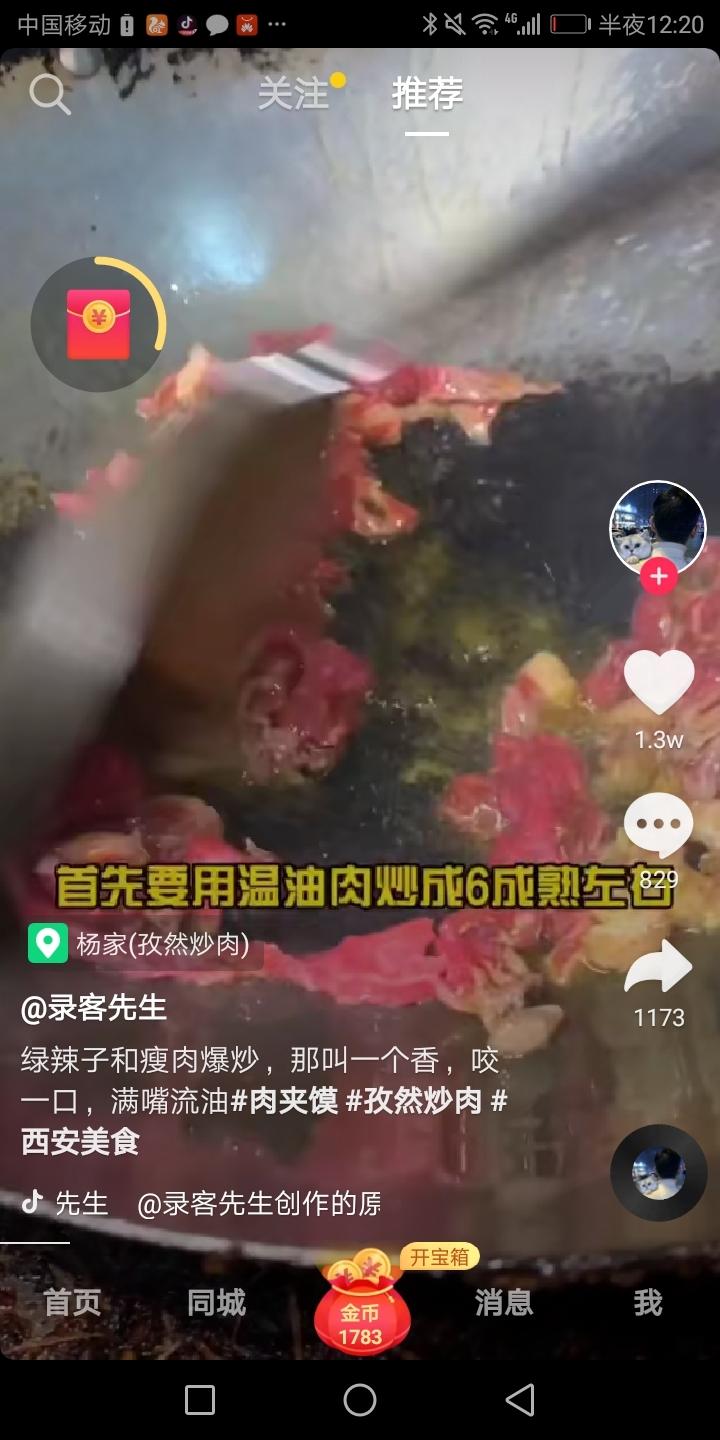Switch to the 推荐 tab

click(x=427, y=94)
